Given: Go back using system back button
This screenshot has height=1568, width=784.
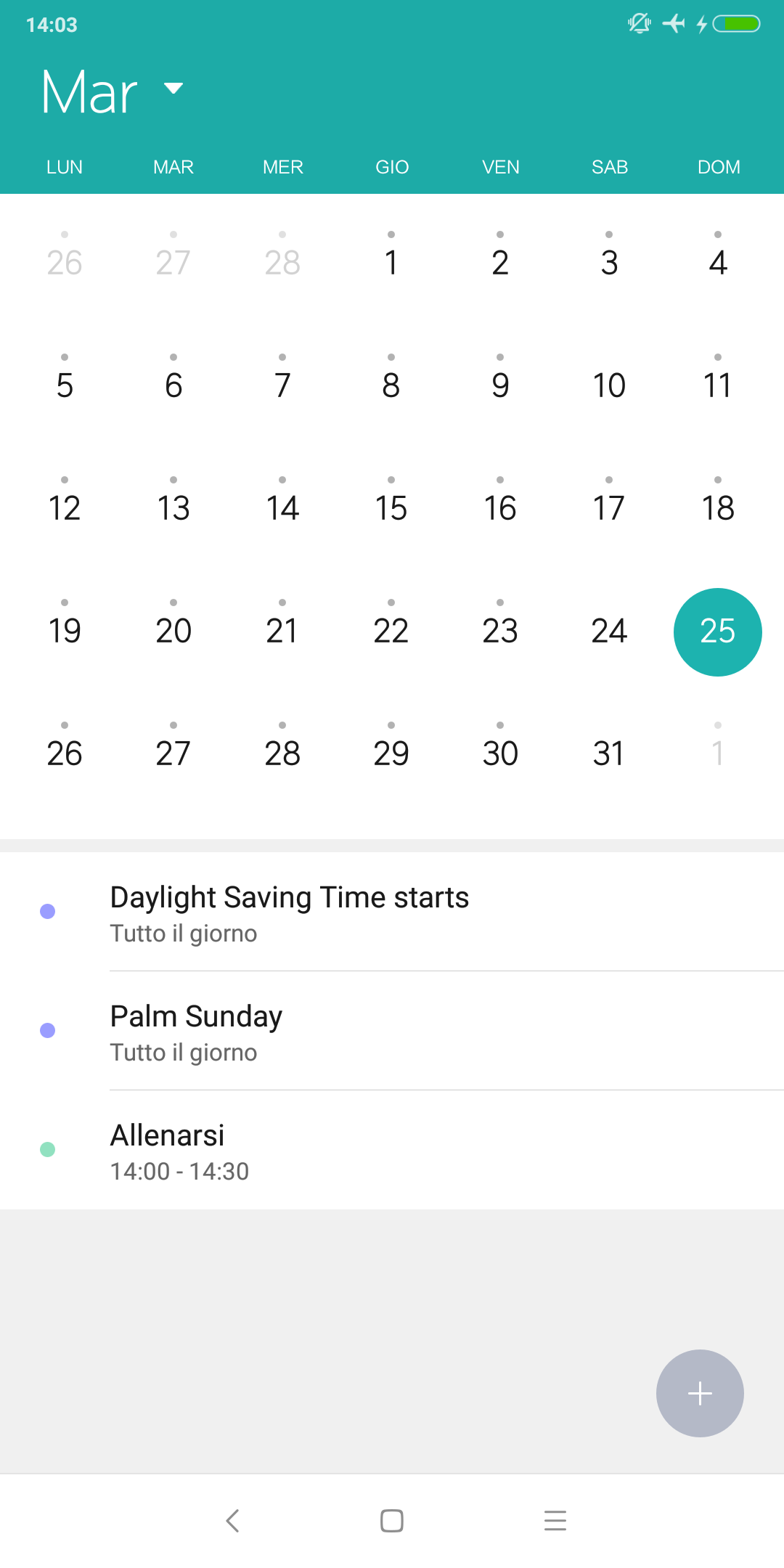Looking at the screenshot, I should pos(232,1520).
